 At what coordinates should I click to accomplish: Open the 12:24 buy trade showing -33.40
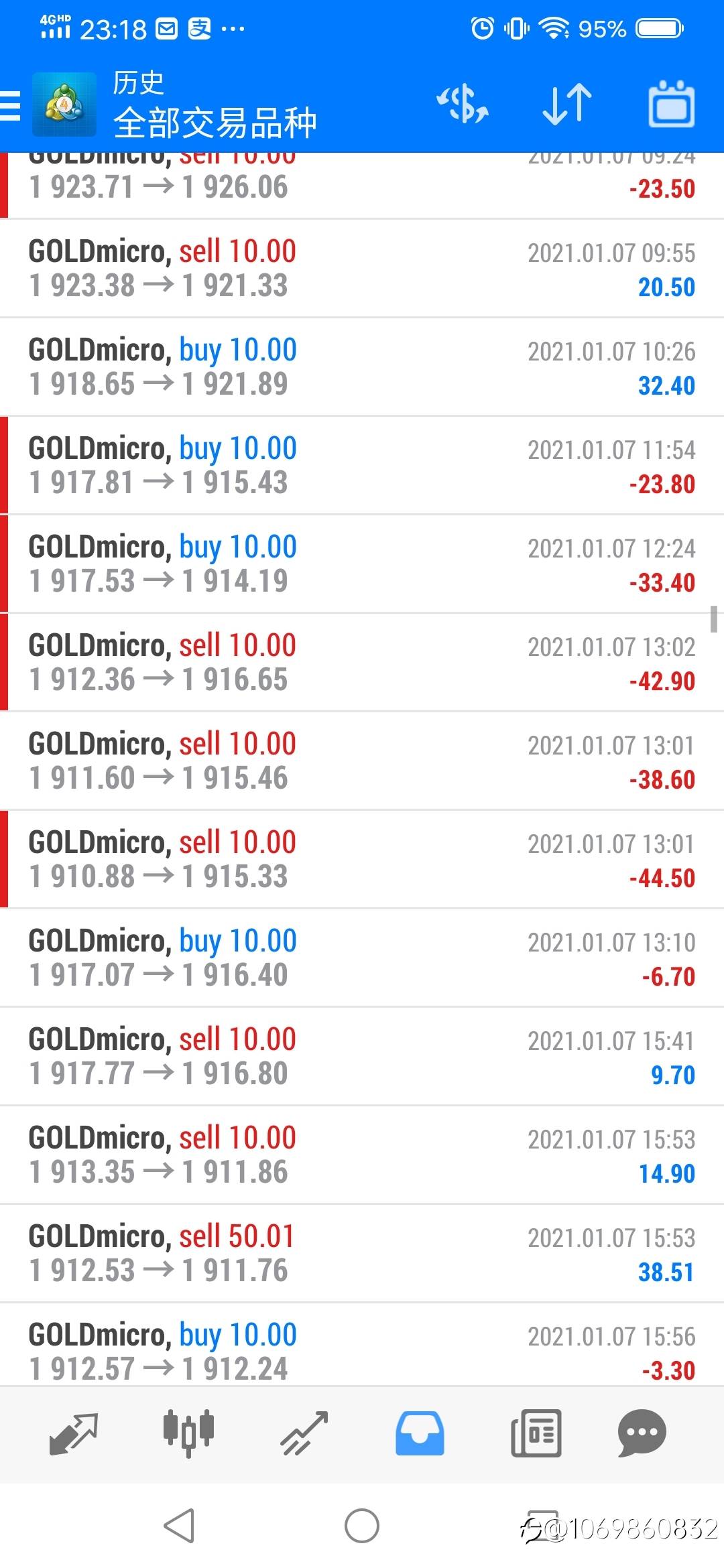coord(362,564)
